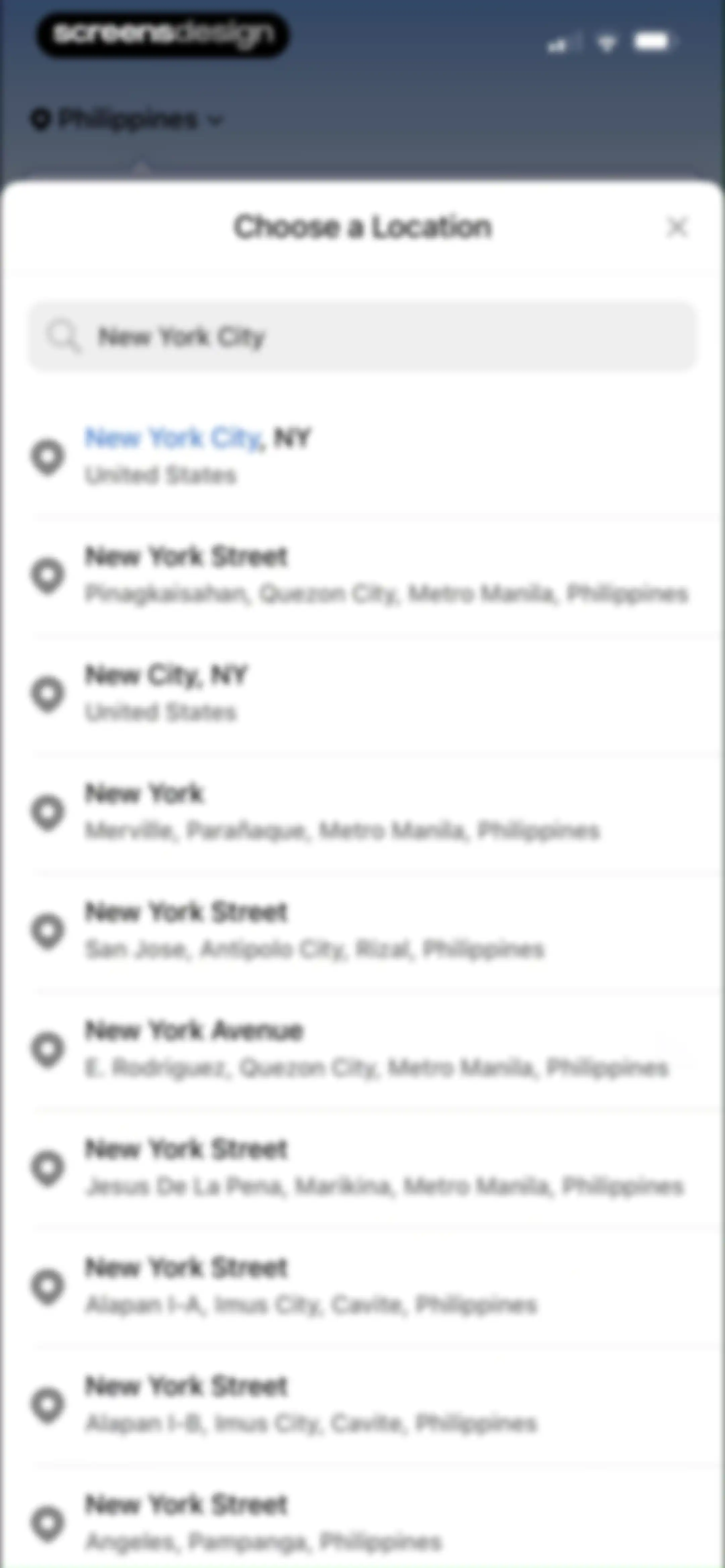Select New City, NY result
Viewport: 725px width, 1568px height.
pos(362,693)
